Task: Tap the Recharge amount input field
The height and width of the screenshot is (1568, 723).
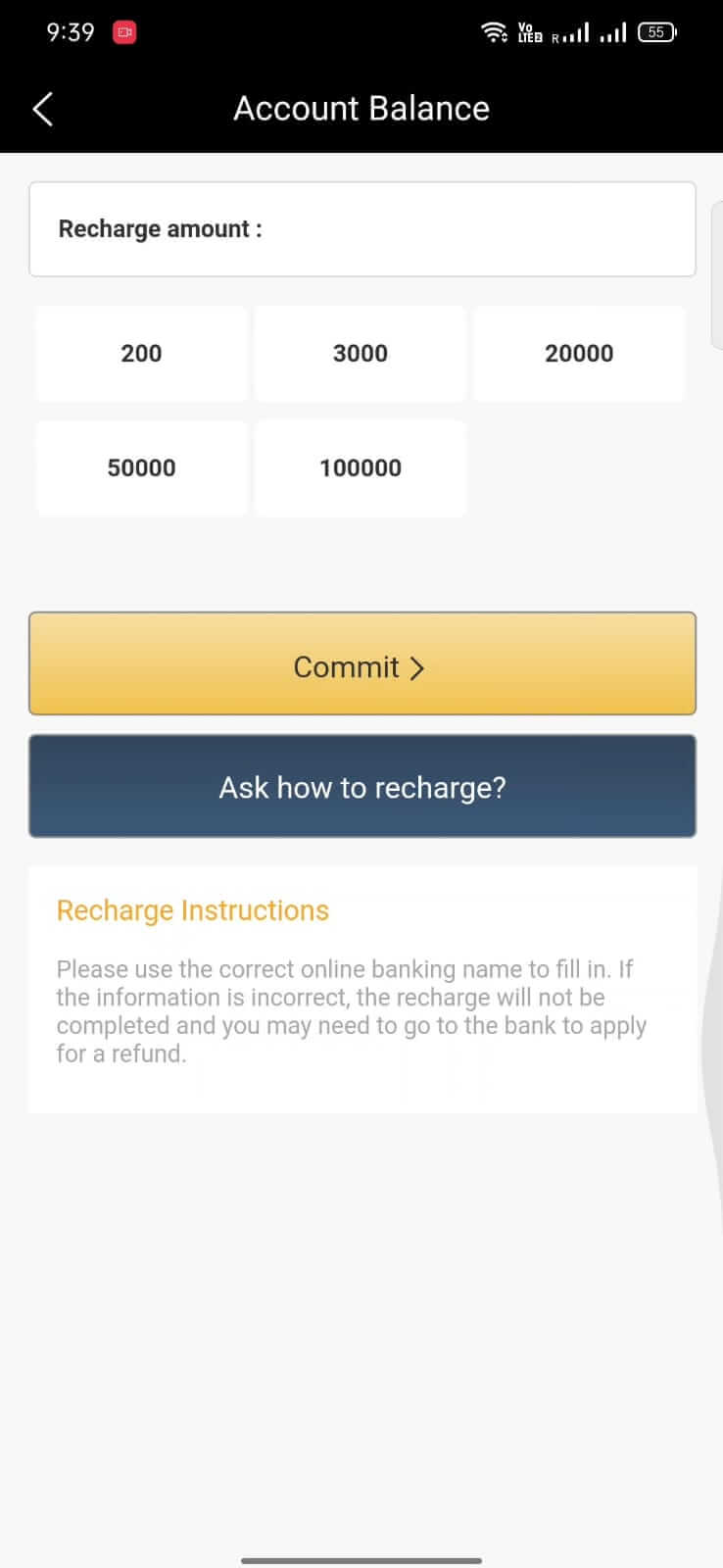Action: (361, 228)
